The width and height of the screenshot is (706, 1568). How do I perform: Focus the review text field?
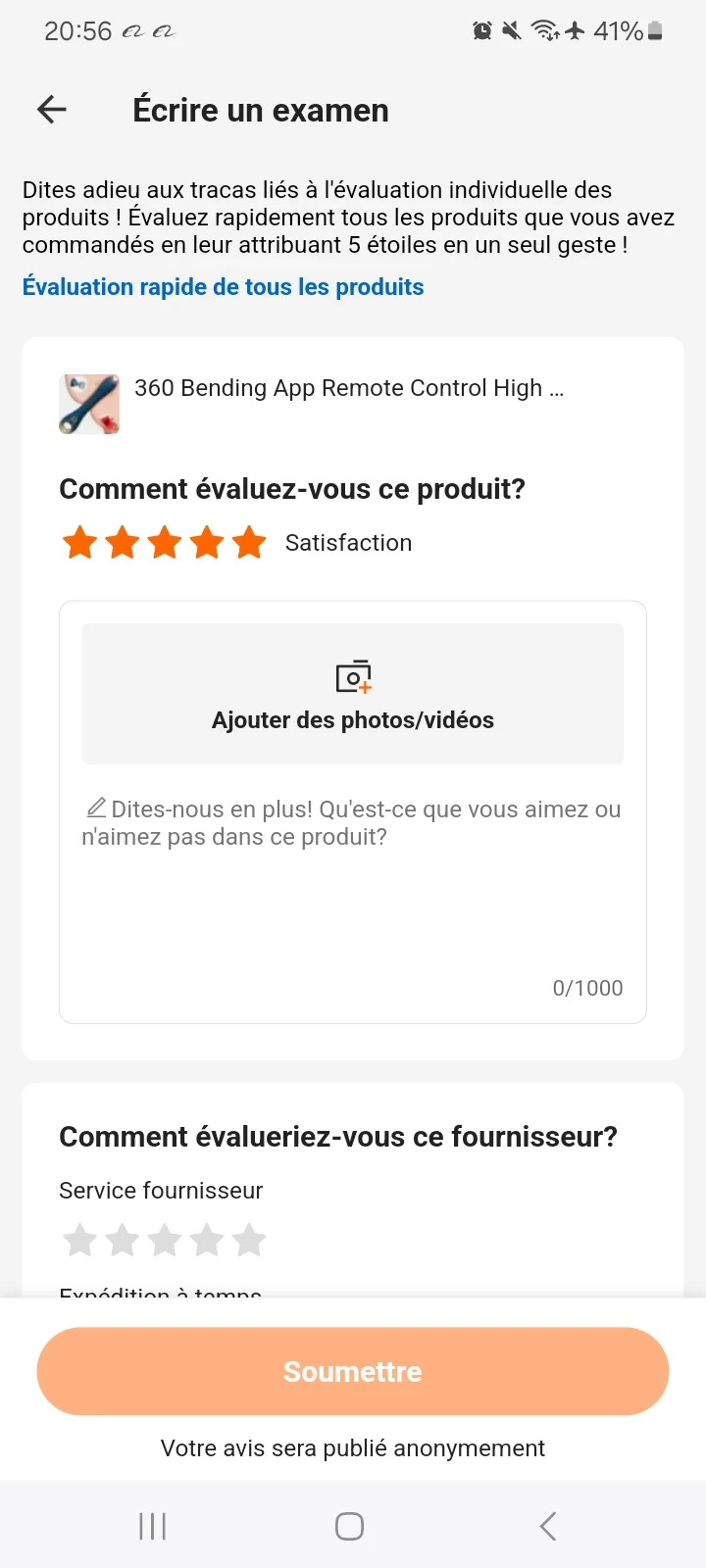point(353,882)
